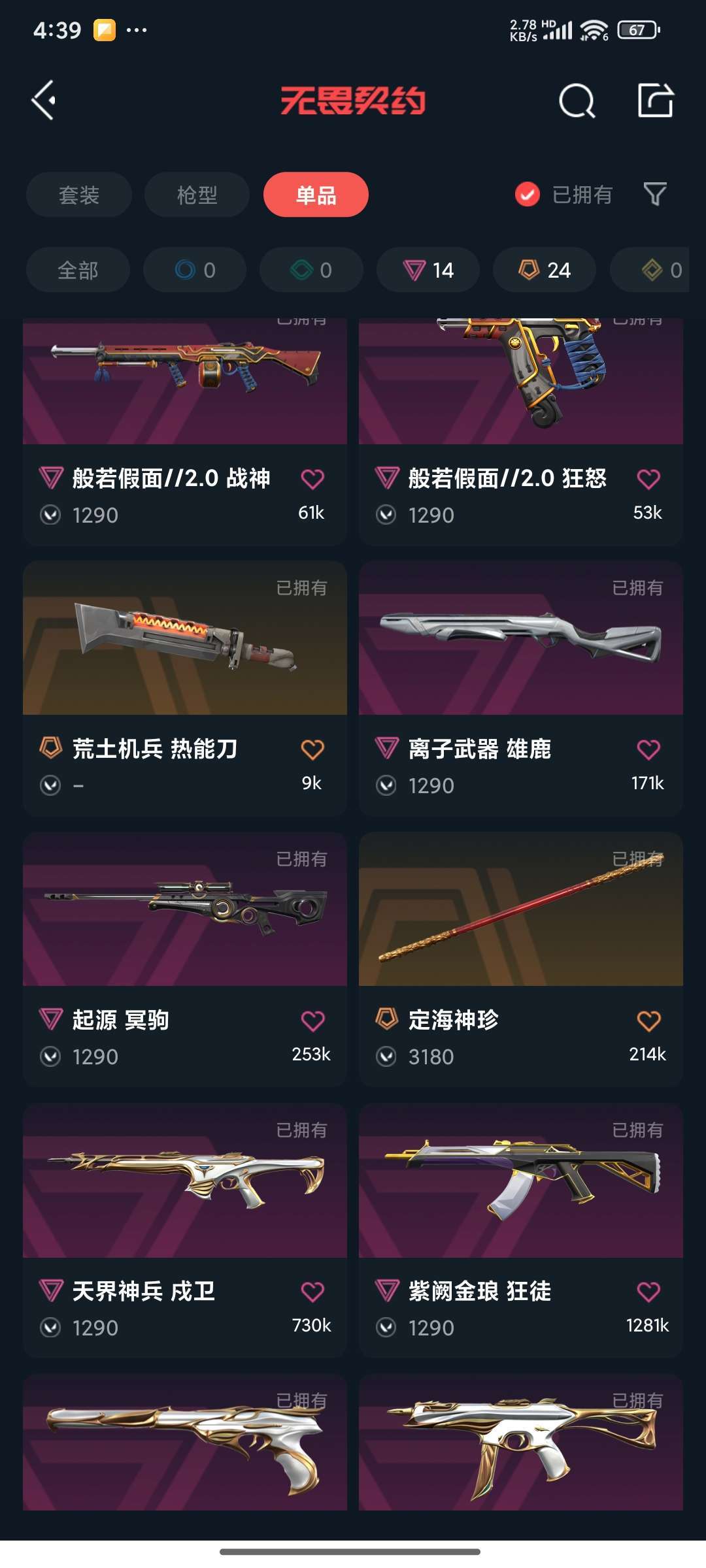The image size is (706, 1568).
Task: Switch to the 套装 tab
Action: tap(79, 195)
